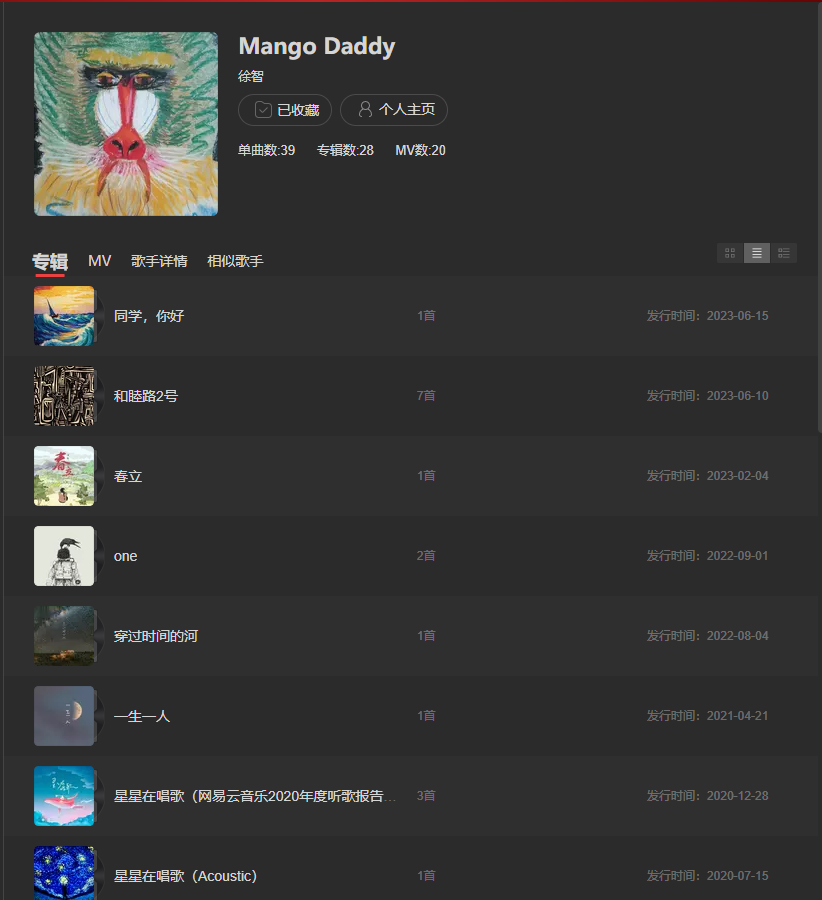Screen dimensions: 822x900
Task: Open the album 穿过时间的河
Action: tap(156, 636)
